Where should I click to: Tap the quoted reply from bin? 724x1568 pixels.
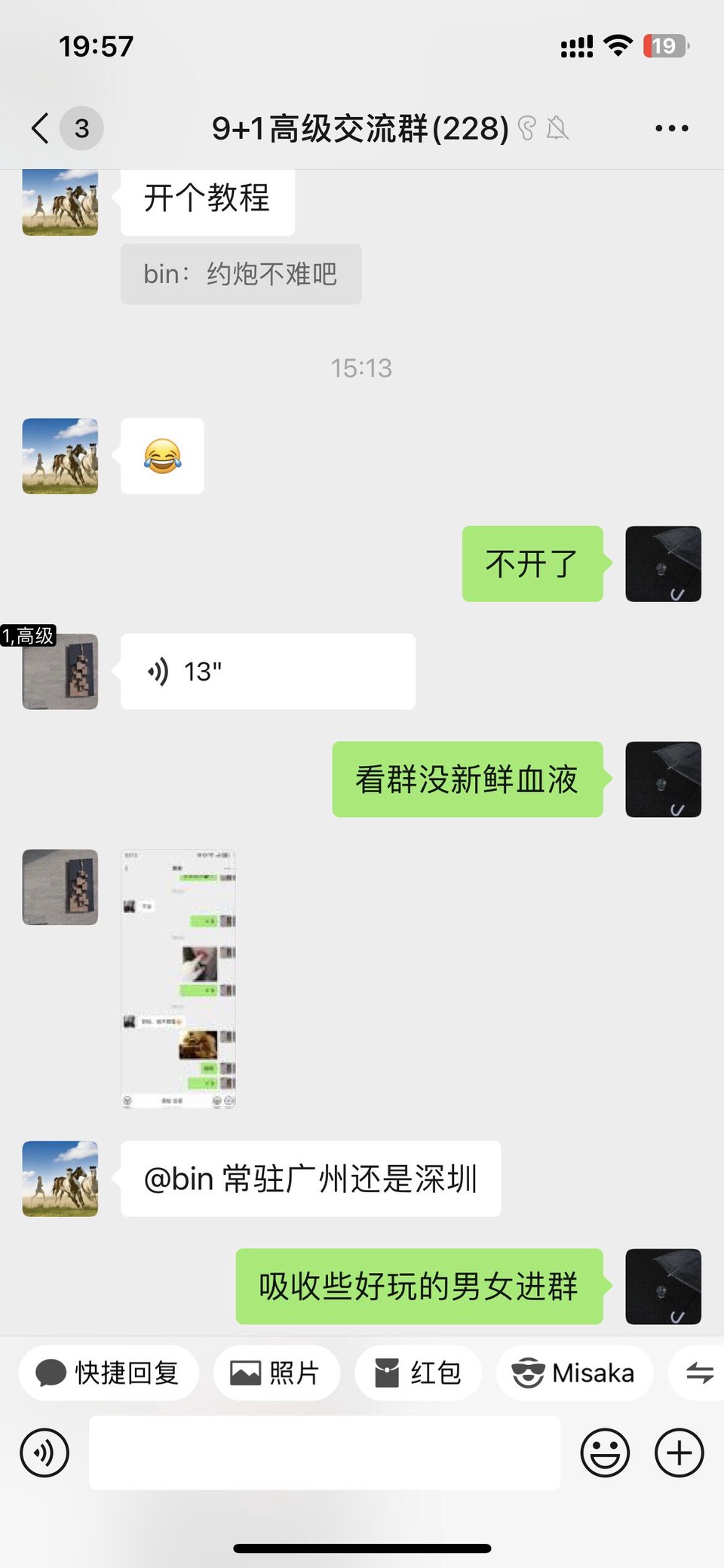[x=241, y=274]
